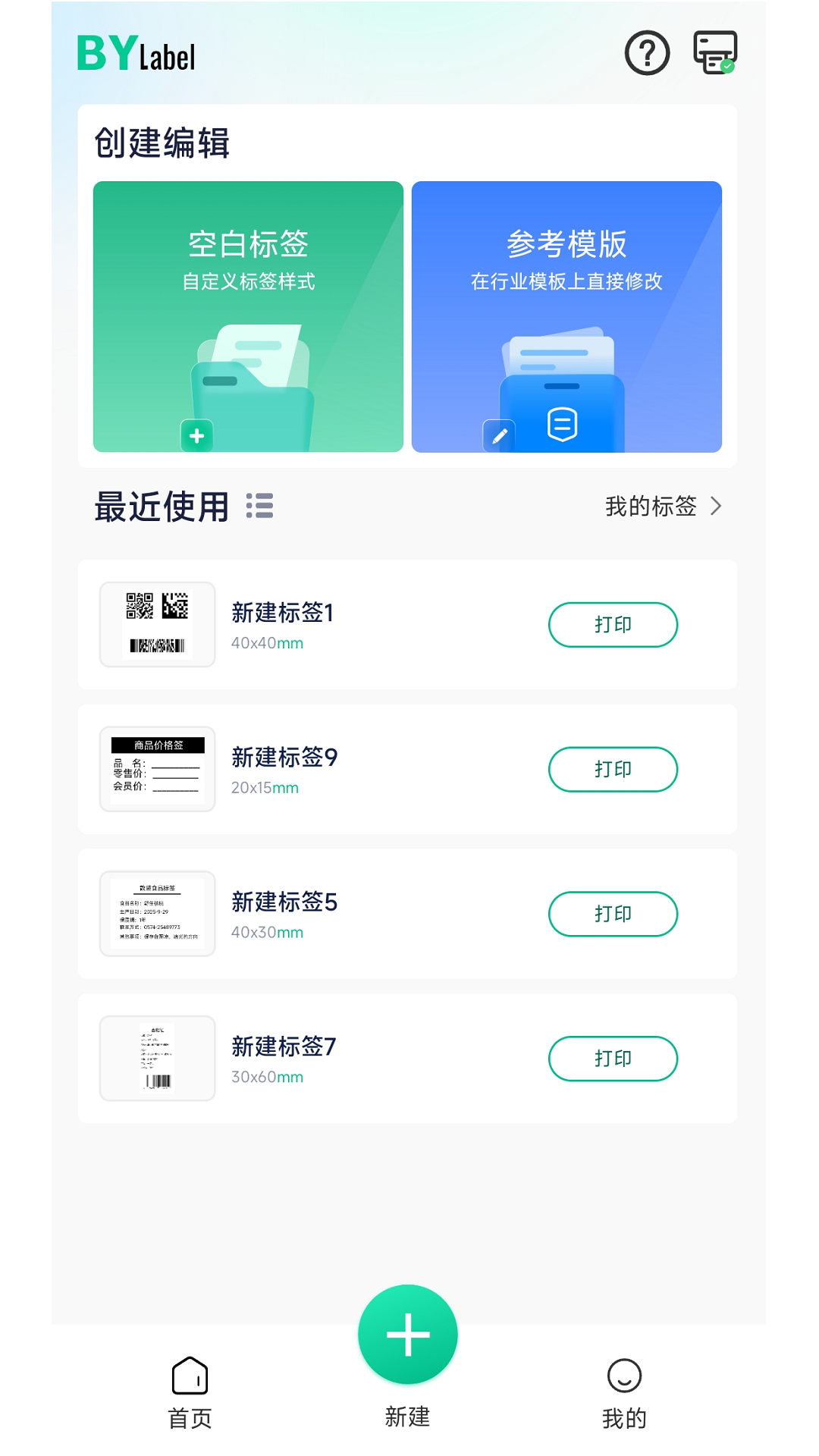Click the plus icon on 空白标签 card

(196, 435)
